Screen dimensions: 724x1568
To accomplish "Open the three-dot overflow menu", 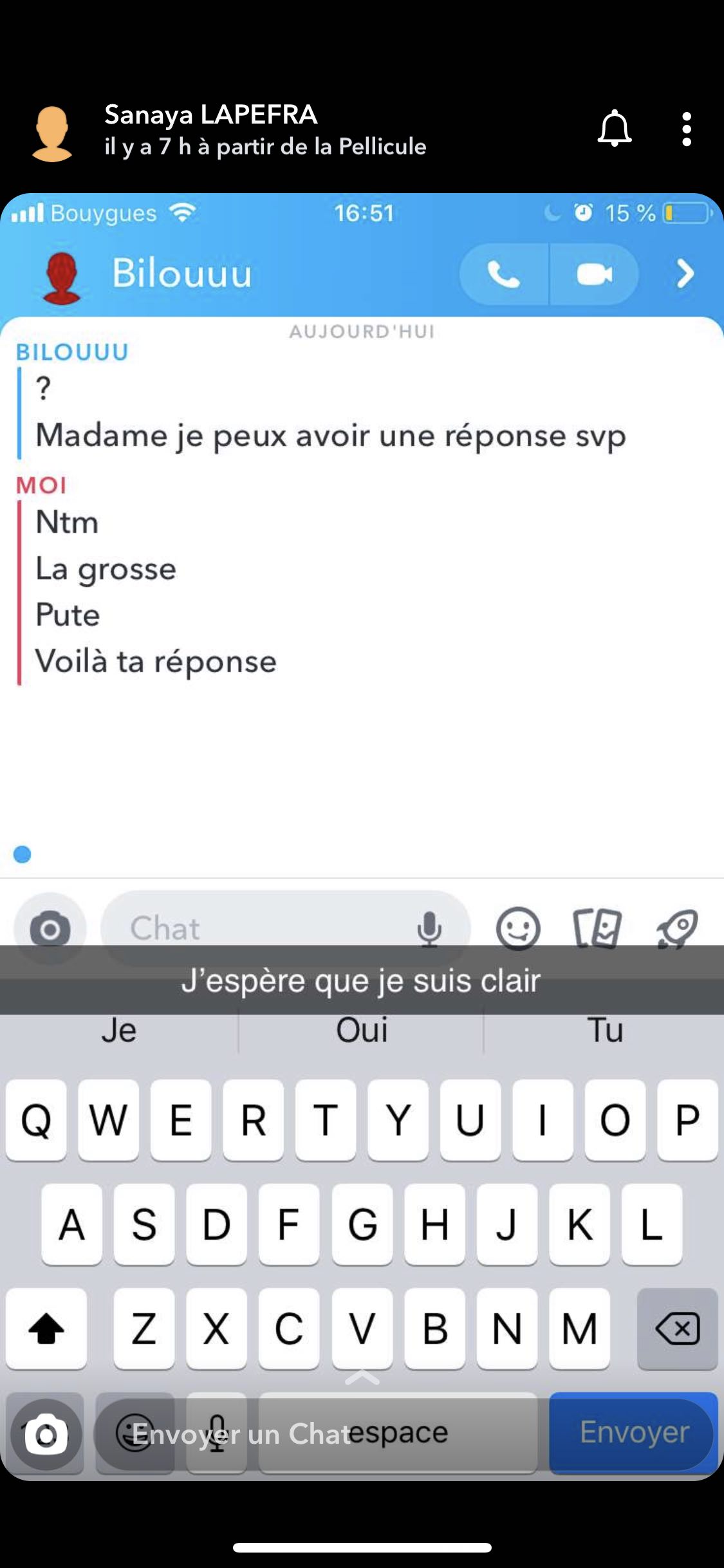I will point(687,129).
